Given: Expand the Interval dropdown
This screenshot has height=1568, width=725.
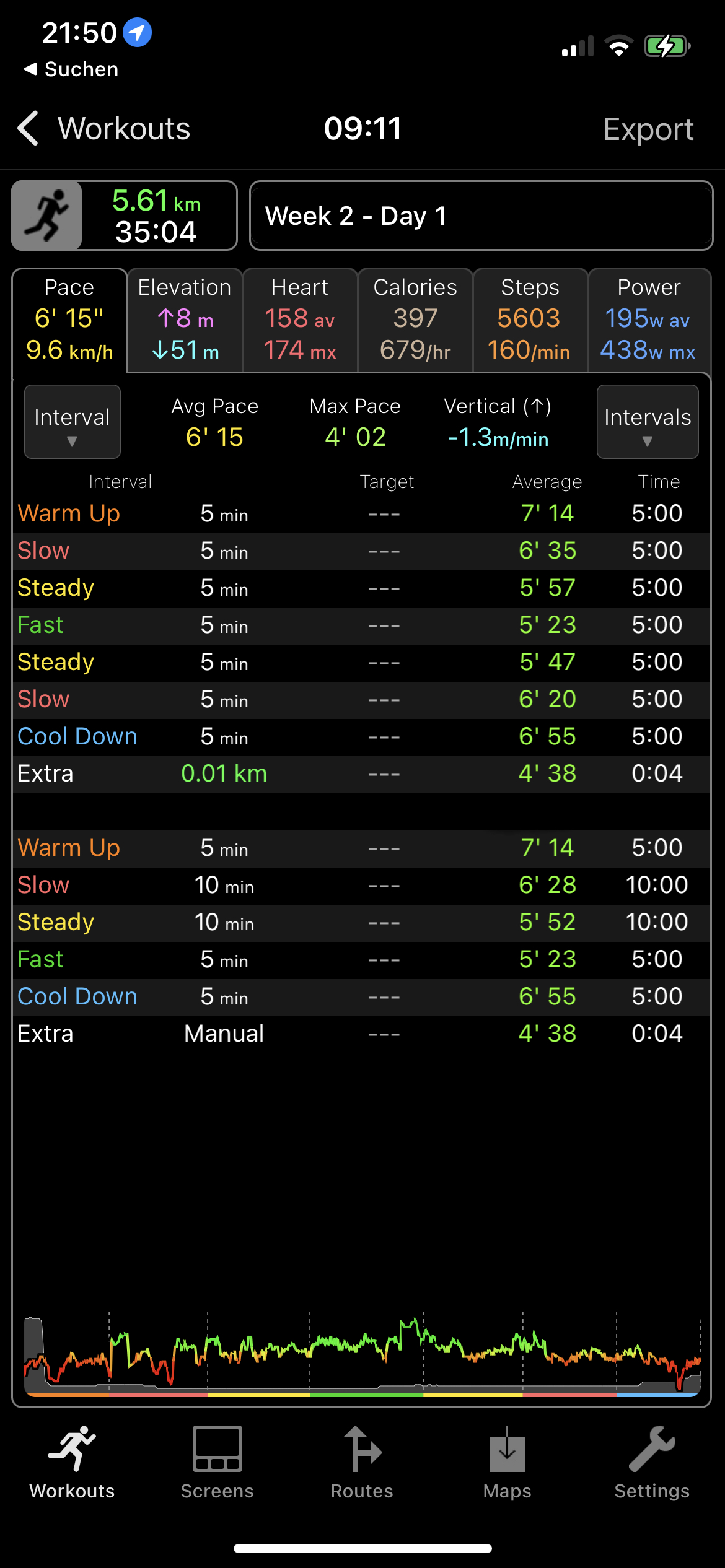Looking at the screenshot, I should (x=72, y=422).
